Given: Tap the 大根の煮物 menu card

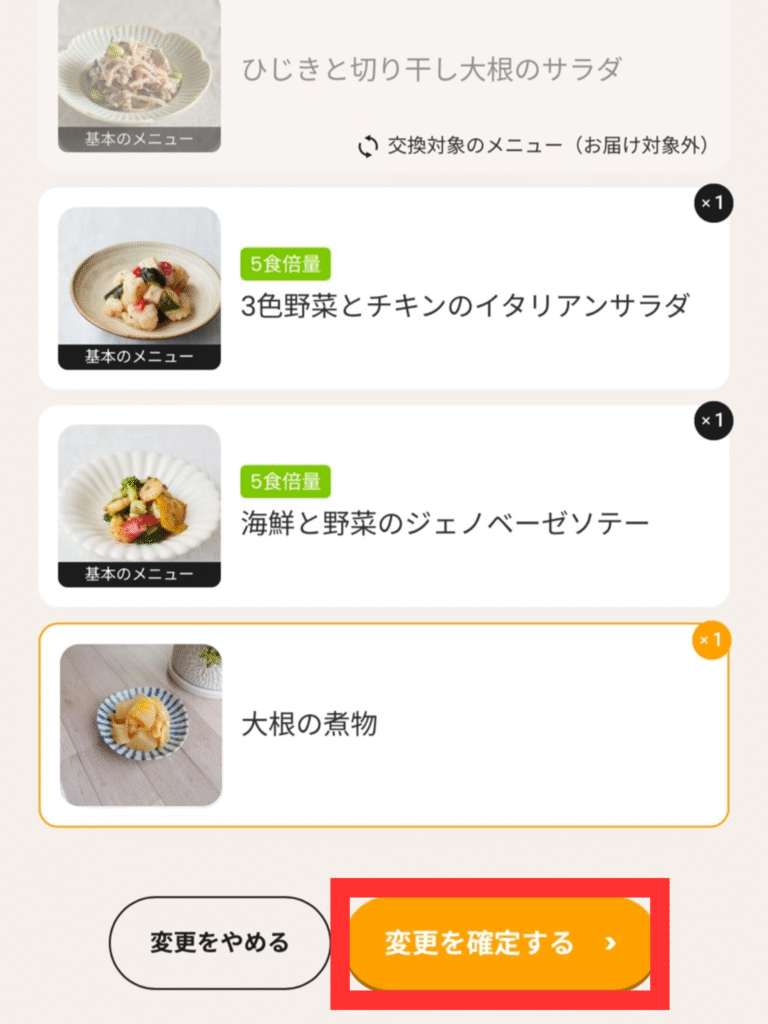Looking at the screenshot, I should (x=384, y=725).
